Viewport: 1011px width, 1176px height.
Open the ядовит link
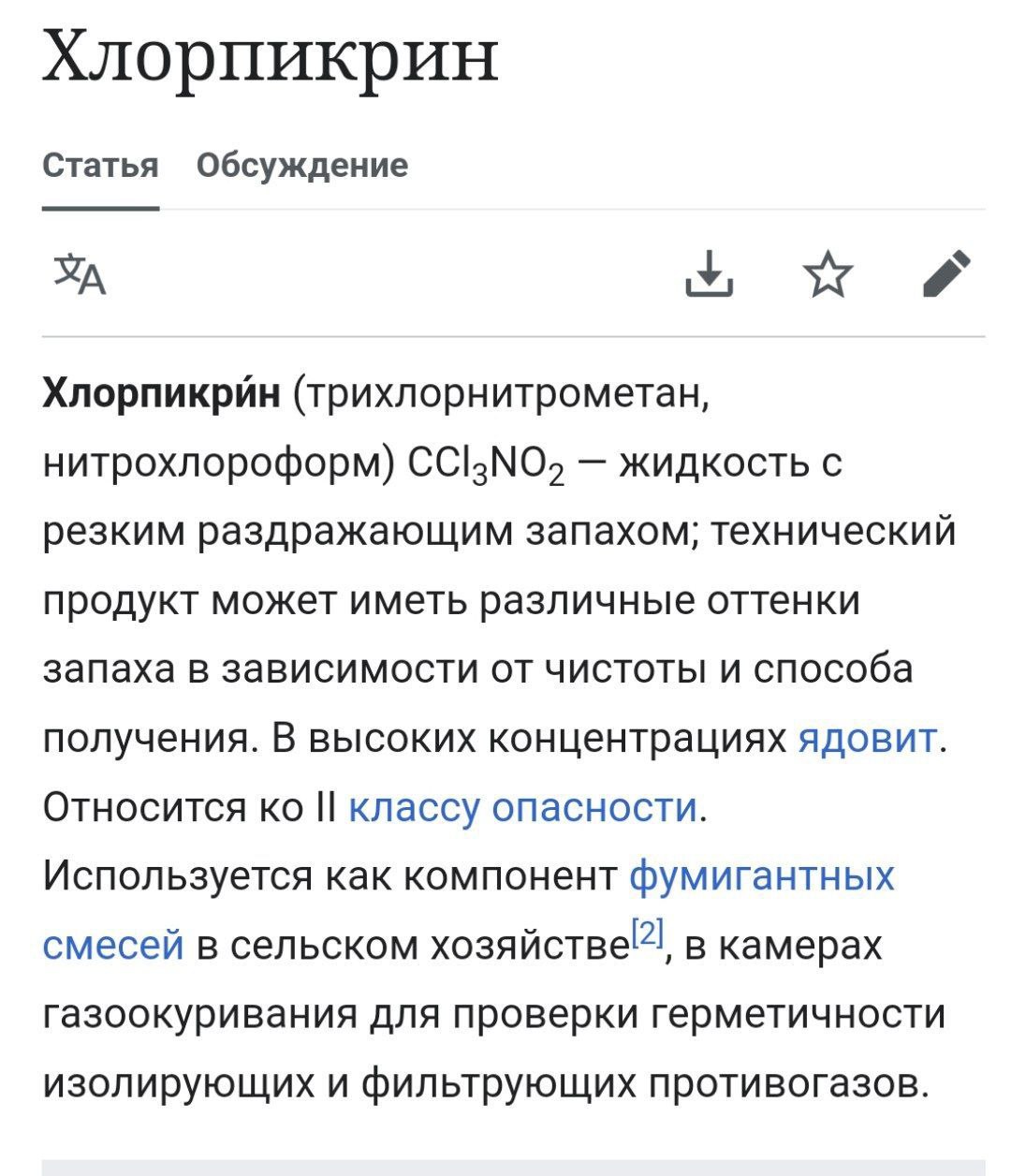tap(867, 739)
